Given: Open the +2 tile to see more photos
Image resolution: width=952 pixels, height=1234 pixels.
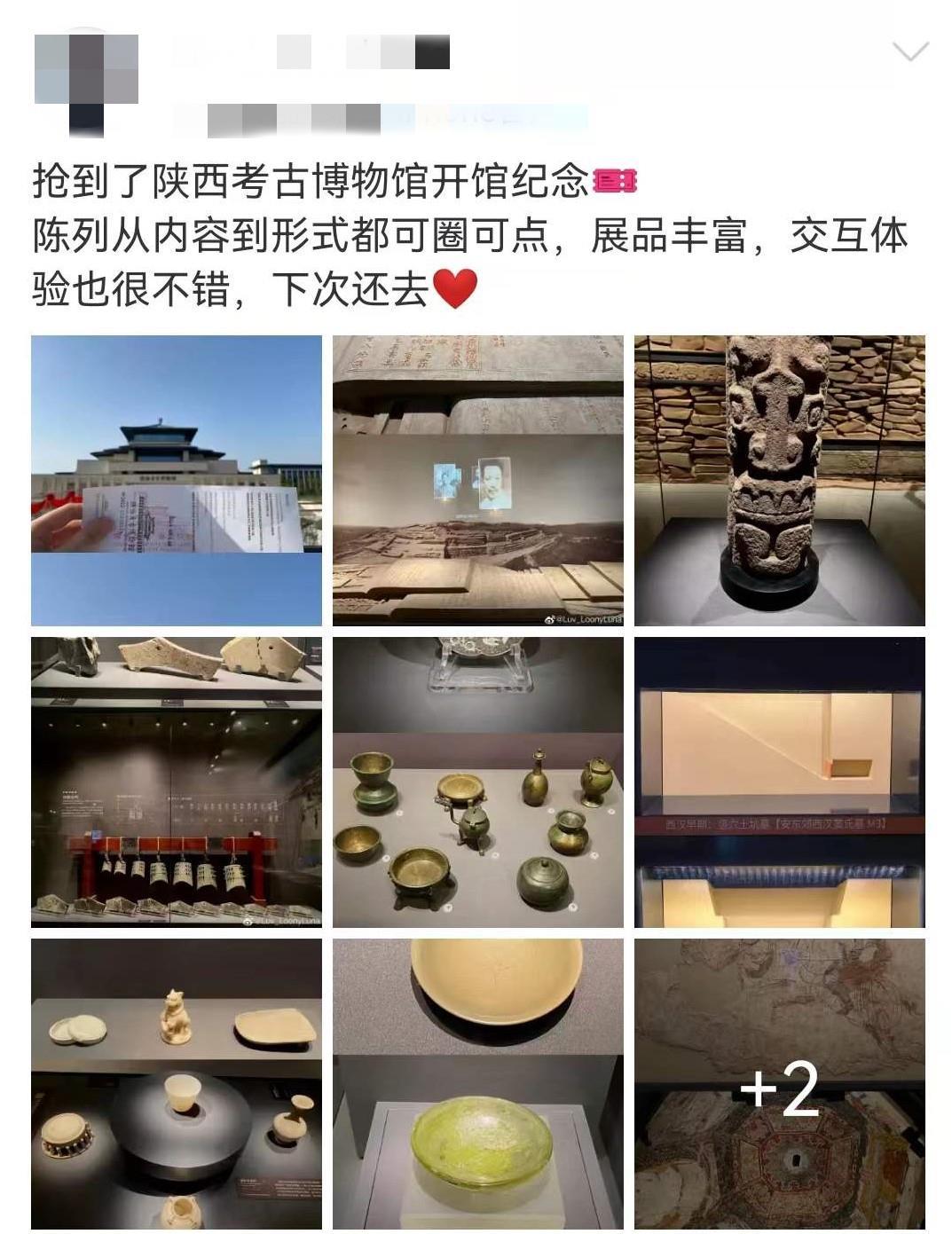Looking at the screenshot, I should tap(779, 1083).
